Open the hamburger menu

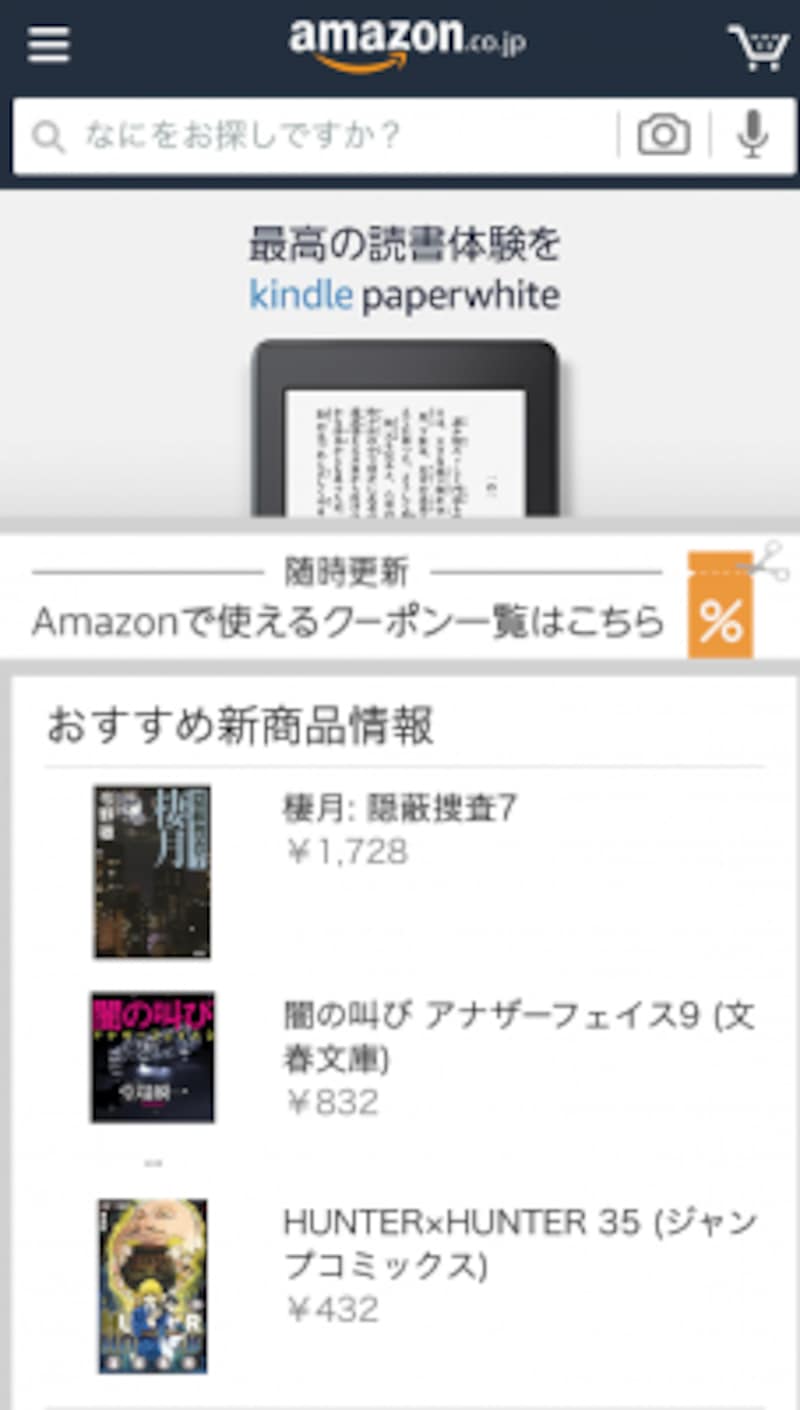pos(48,44)
